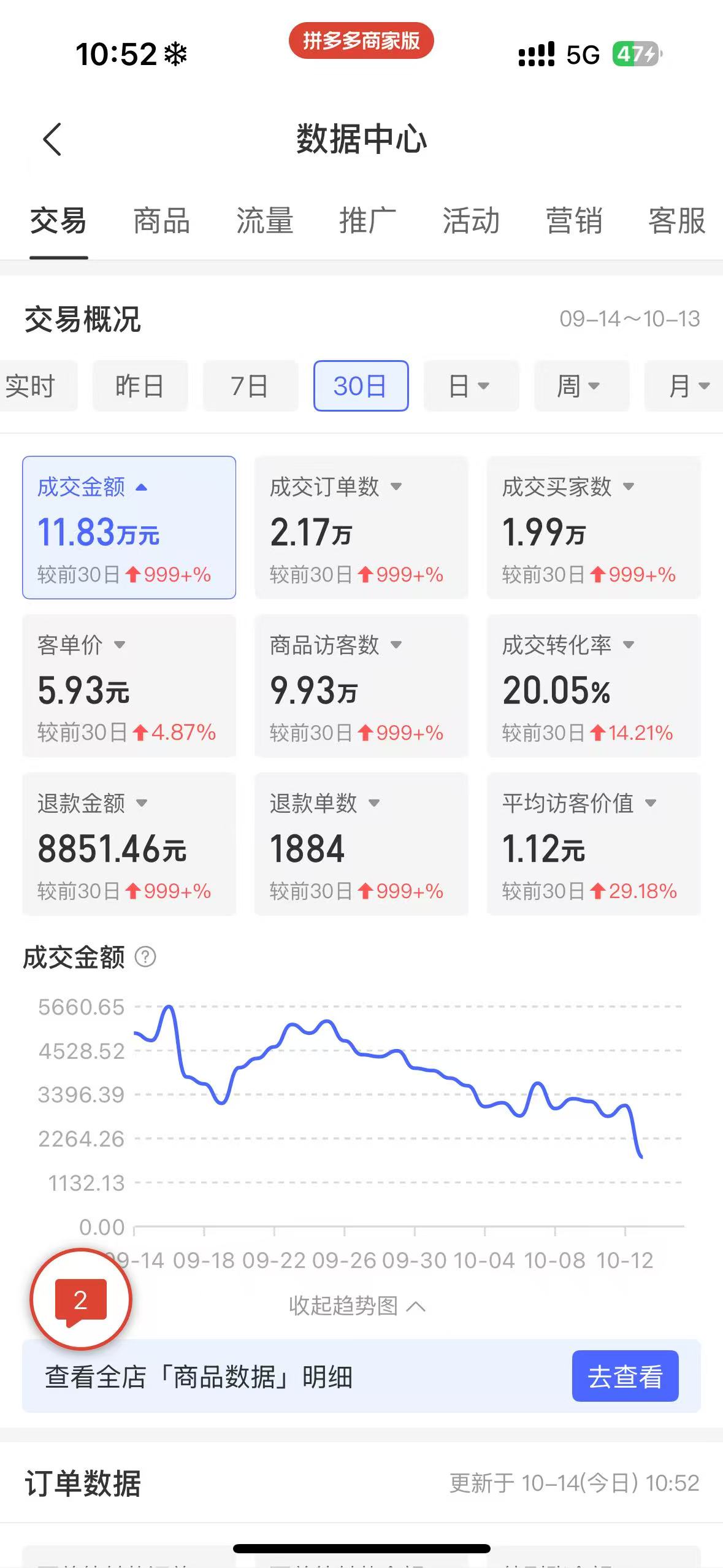Tap 去查看 for 商品数据 details
Viewport: 723px width, 1568px height.
coord(624,1376)
